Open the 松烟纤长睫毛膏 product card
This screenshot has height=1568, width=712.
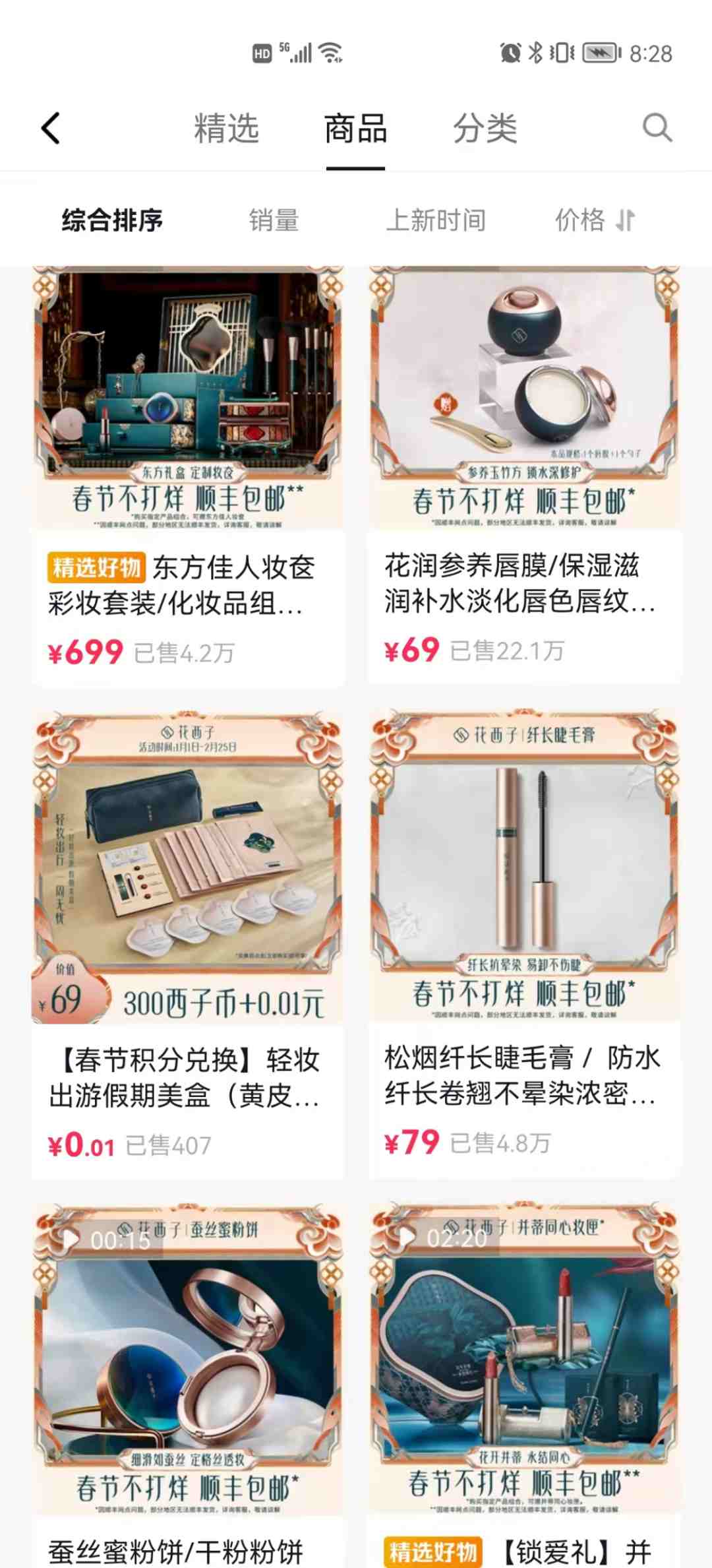(x=525, y=943)
